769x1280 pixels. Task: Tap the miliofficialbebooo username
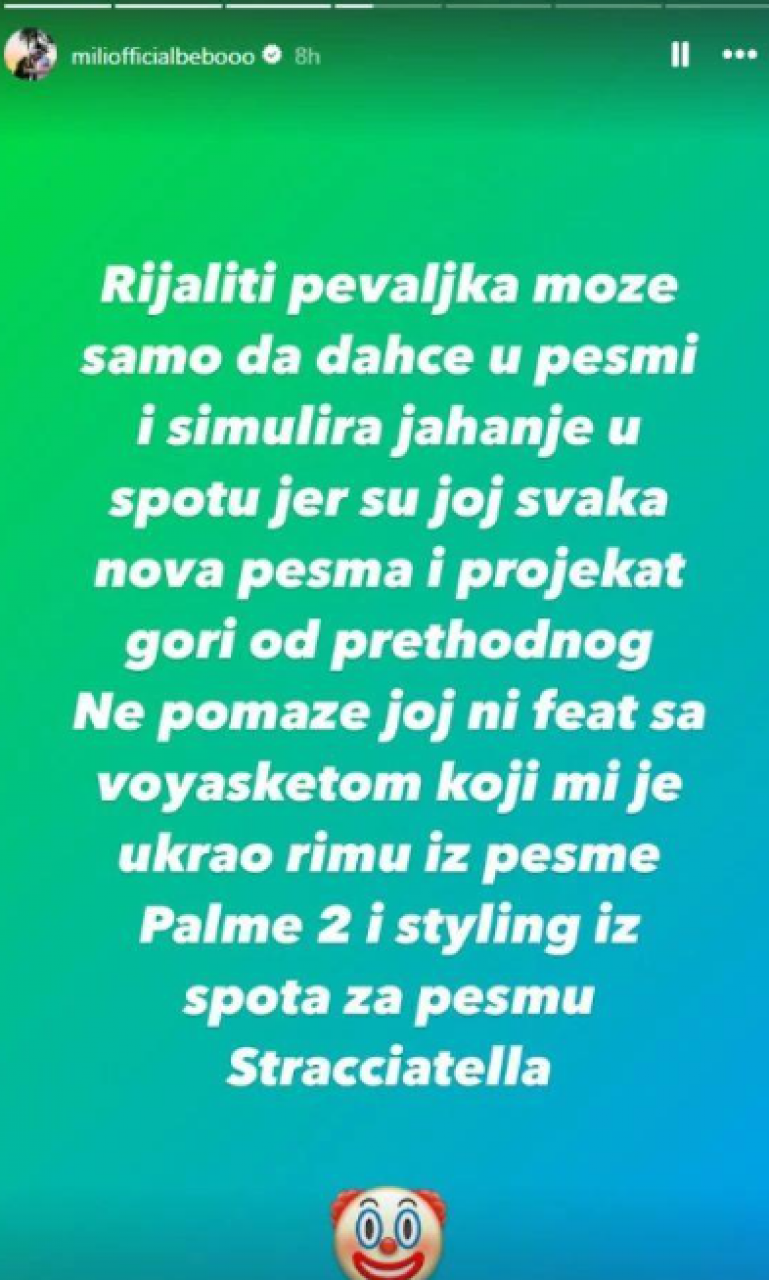pos(162,56)
